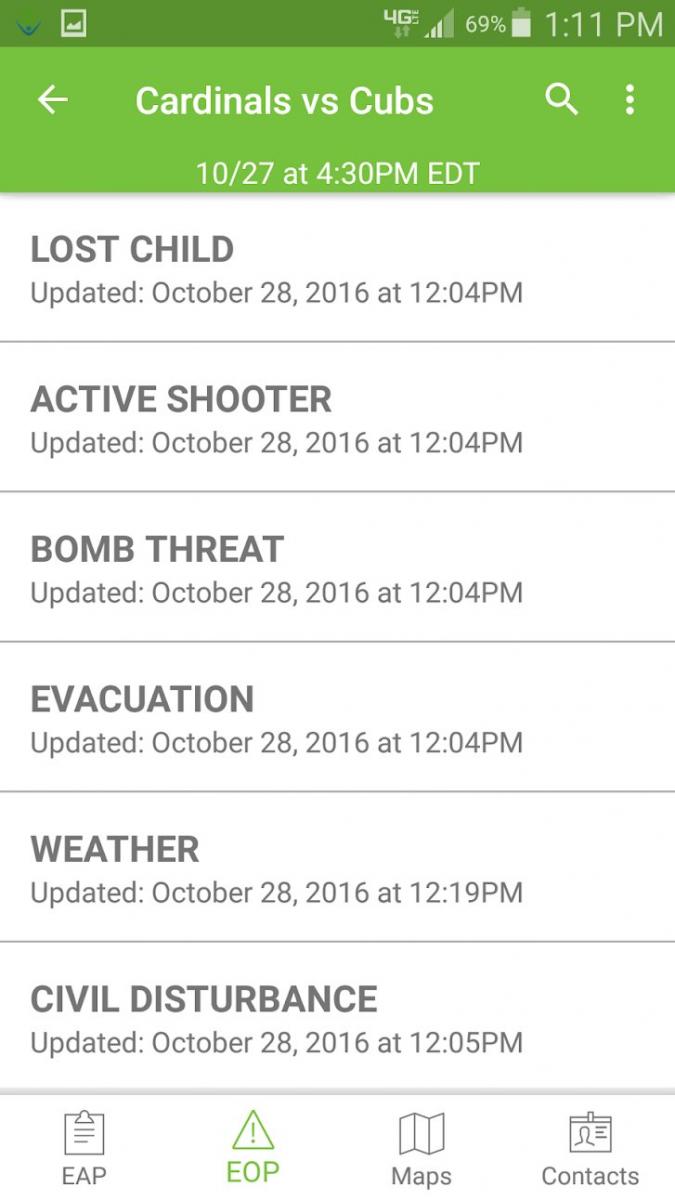Switch to the EAP tab
Screen dimensions: 675x1200
84,1147
